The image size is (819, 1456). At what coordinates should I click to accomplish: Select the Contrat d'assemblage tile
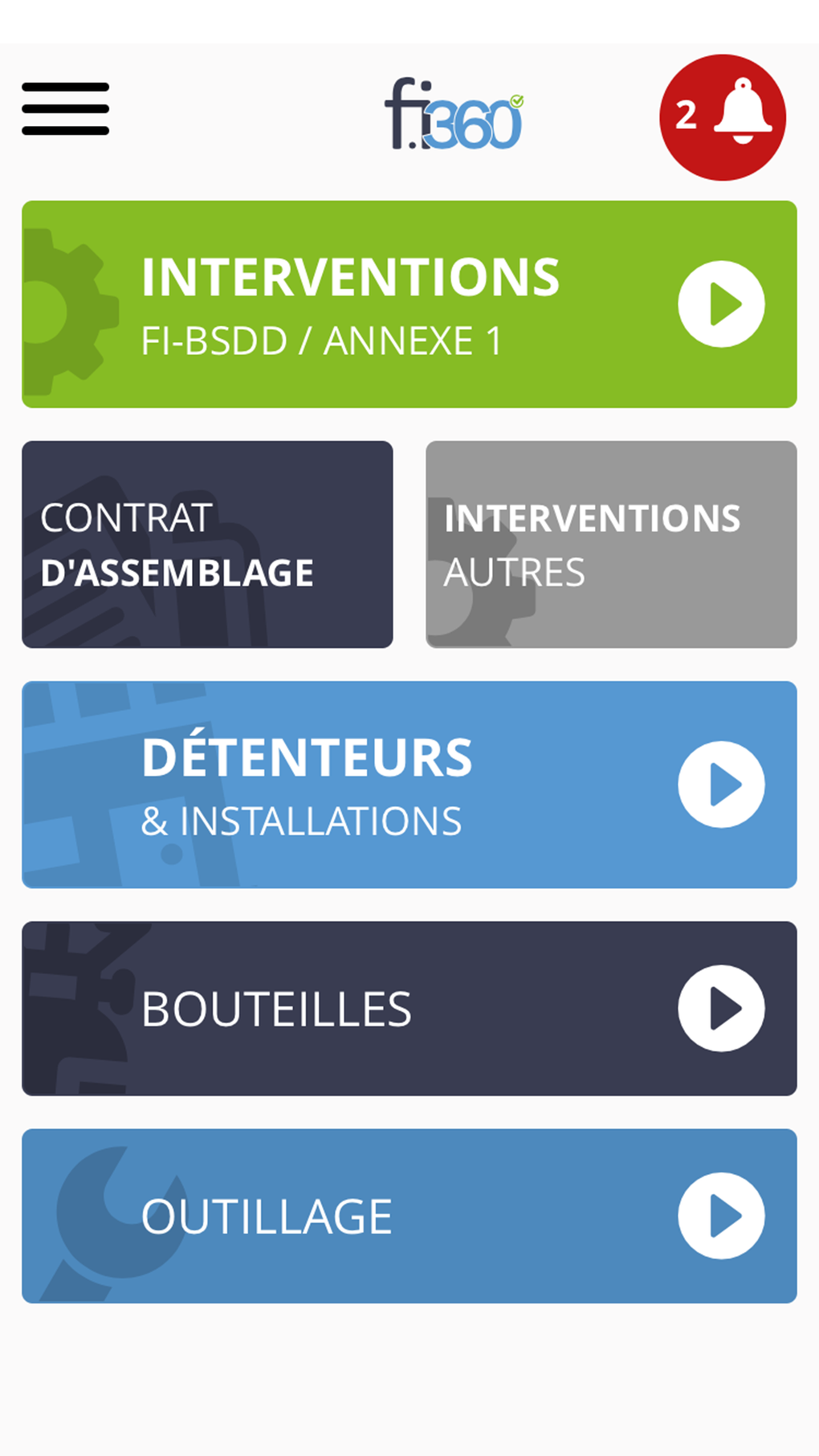[x=207, y=544]
